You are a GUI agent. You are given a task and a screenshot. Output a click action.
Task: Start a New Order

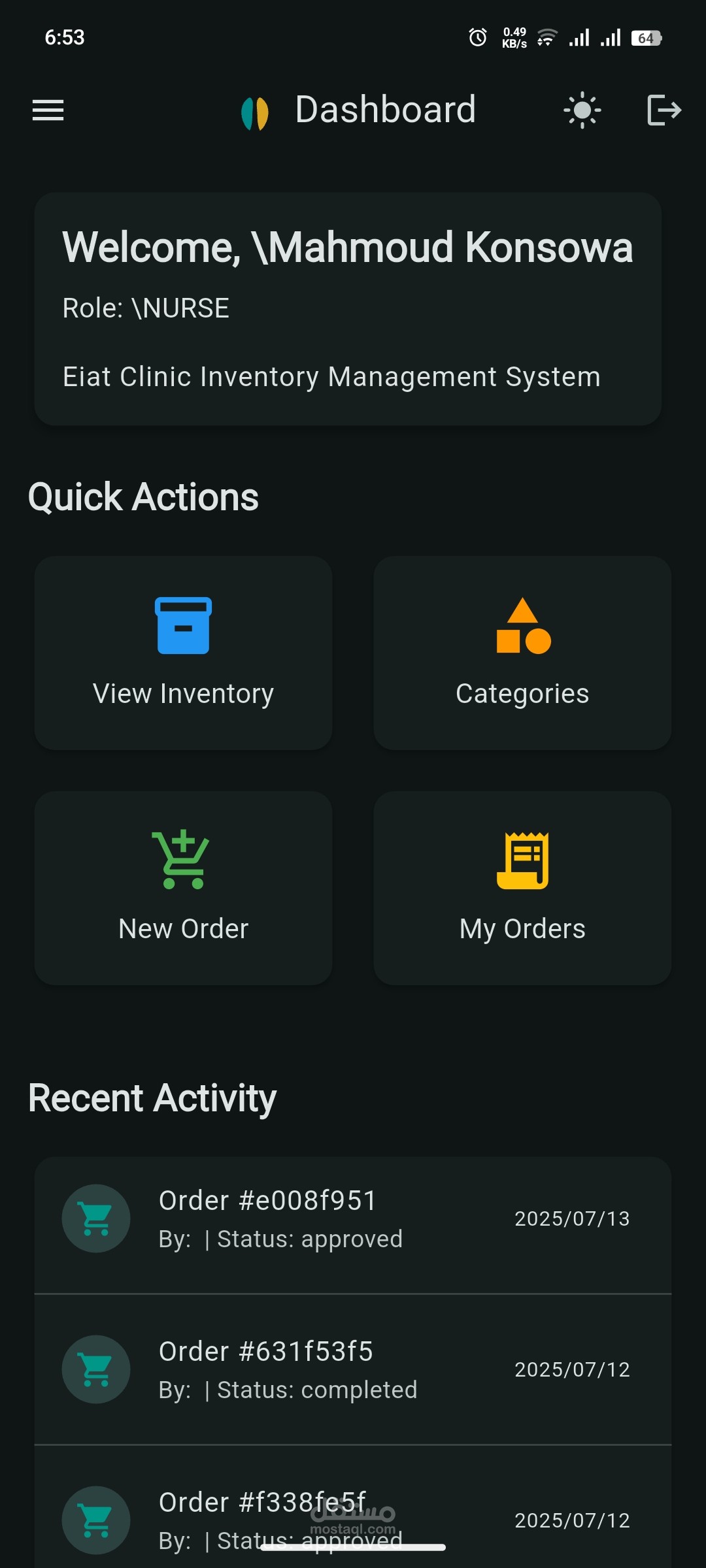tap(183, 888)
